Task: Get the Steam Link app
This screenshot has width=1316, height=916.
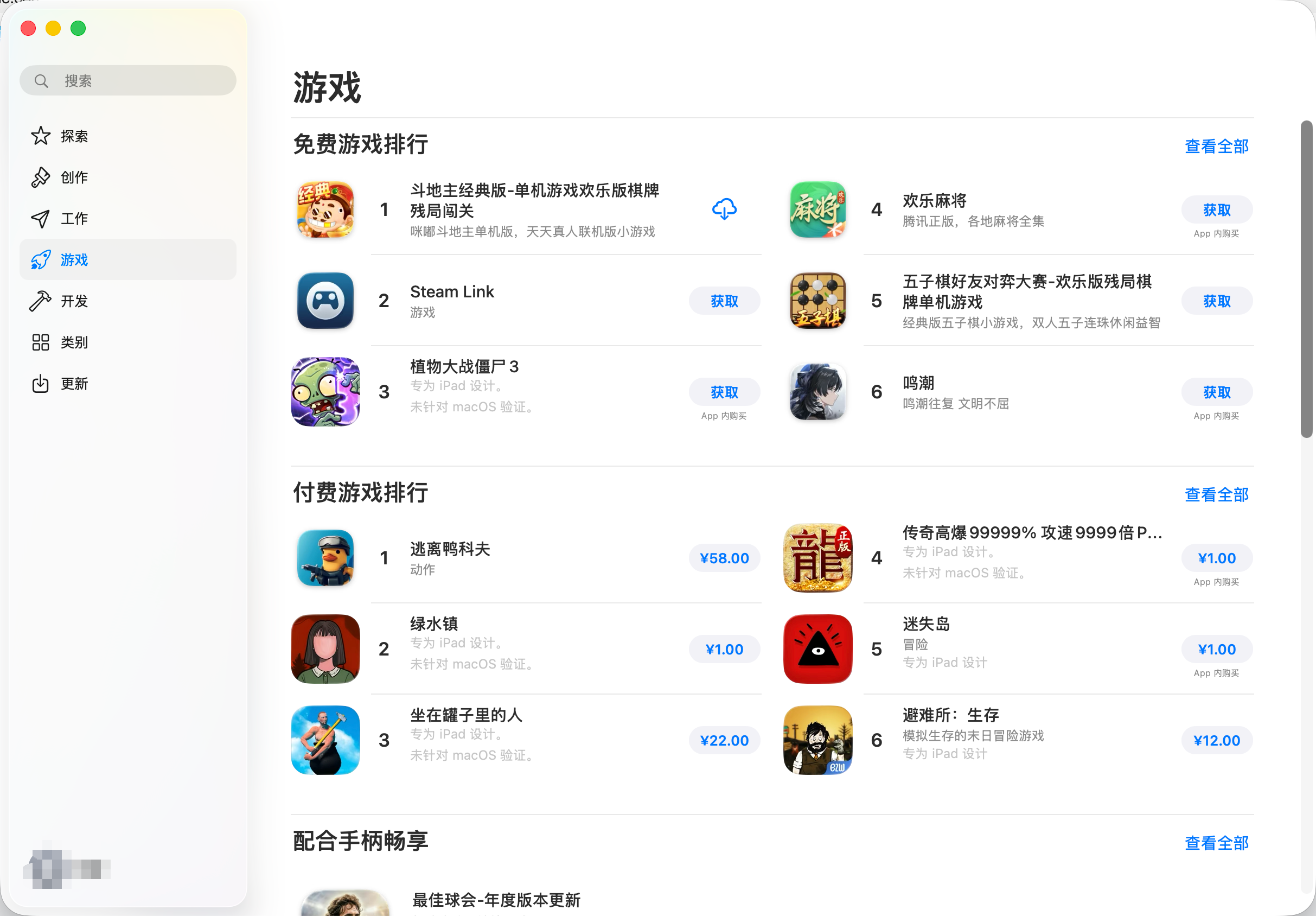Action: (x=724, y=301)
